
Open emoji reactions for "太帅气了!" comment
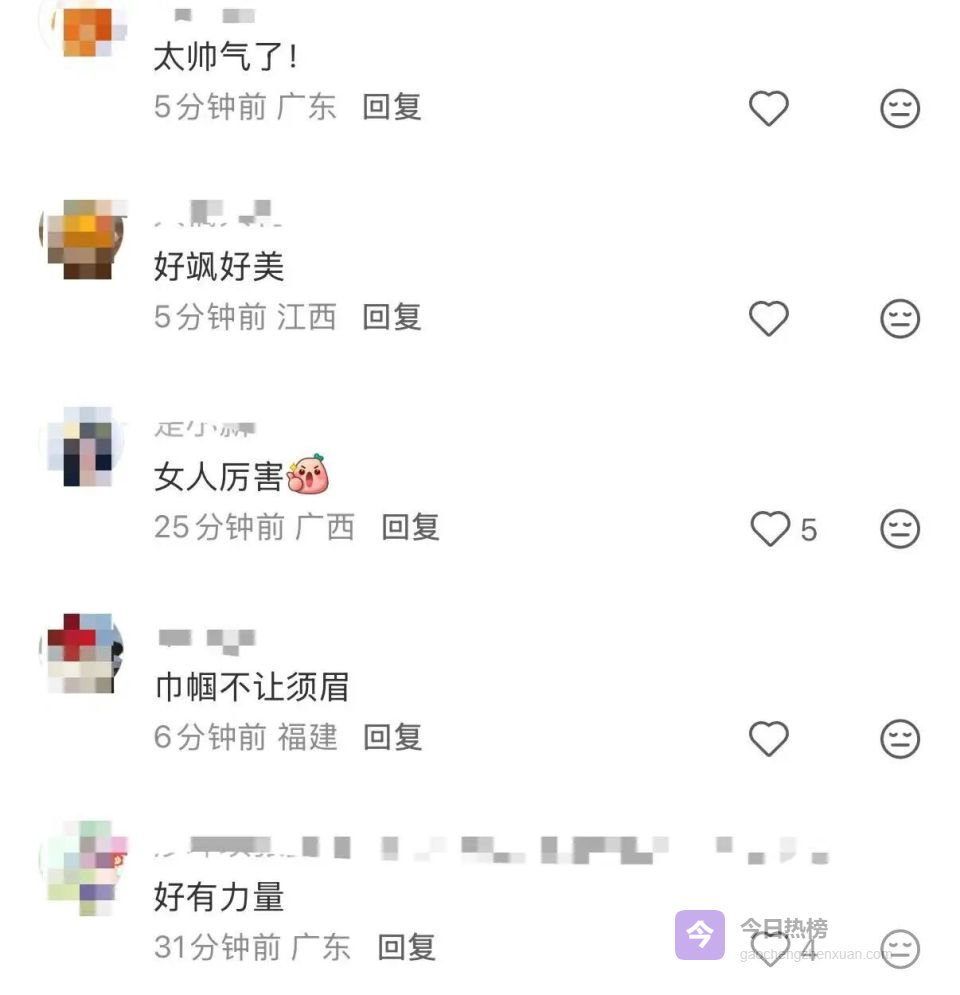(x=901, y=109)
